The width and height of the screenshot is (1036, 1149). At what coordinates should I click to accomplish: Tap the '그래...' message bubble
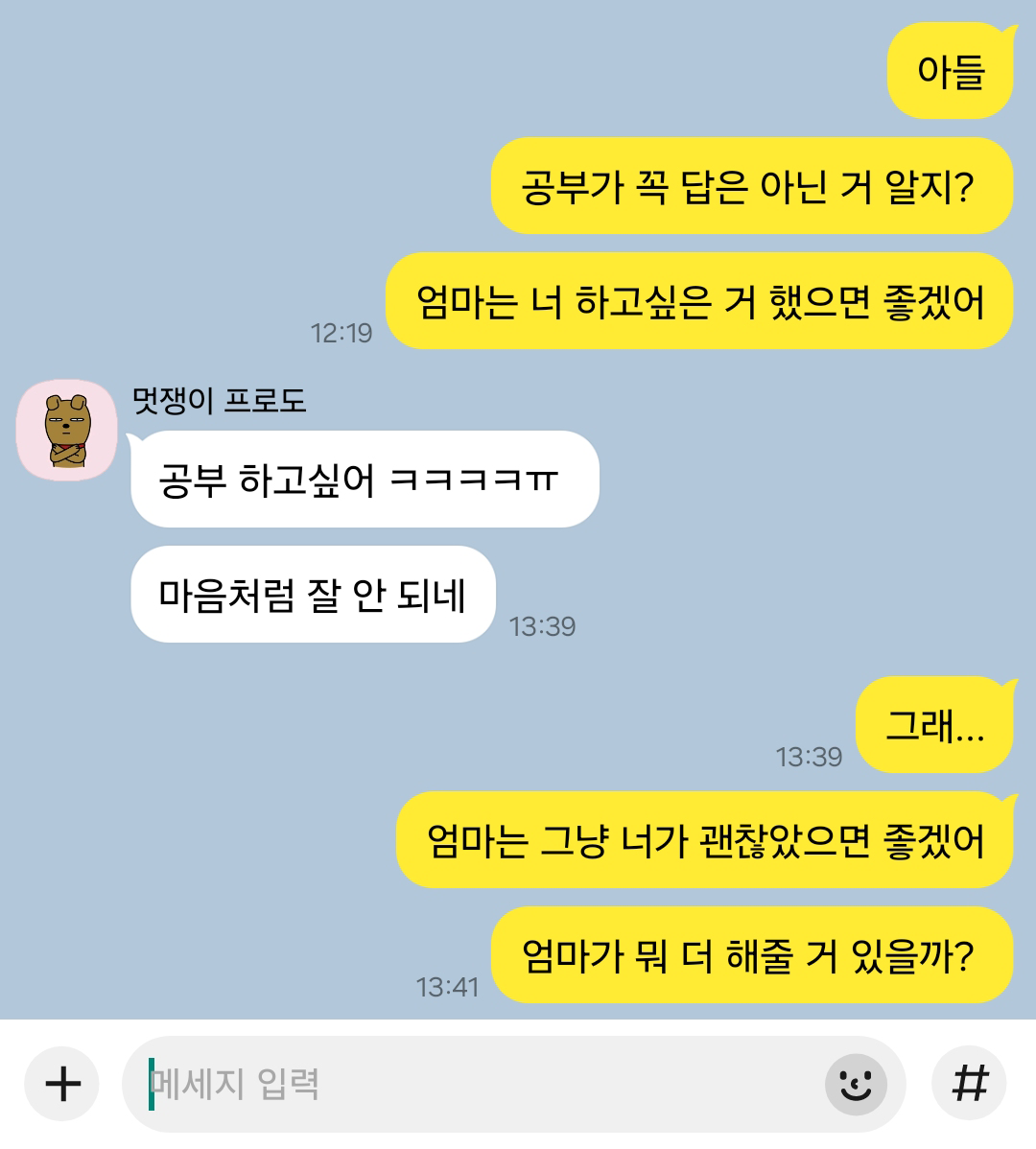[934, 726]
